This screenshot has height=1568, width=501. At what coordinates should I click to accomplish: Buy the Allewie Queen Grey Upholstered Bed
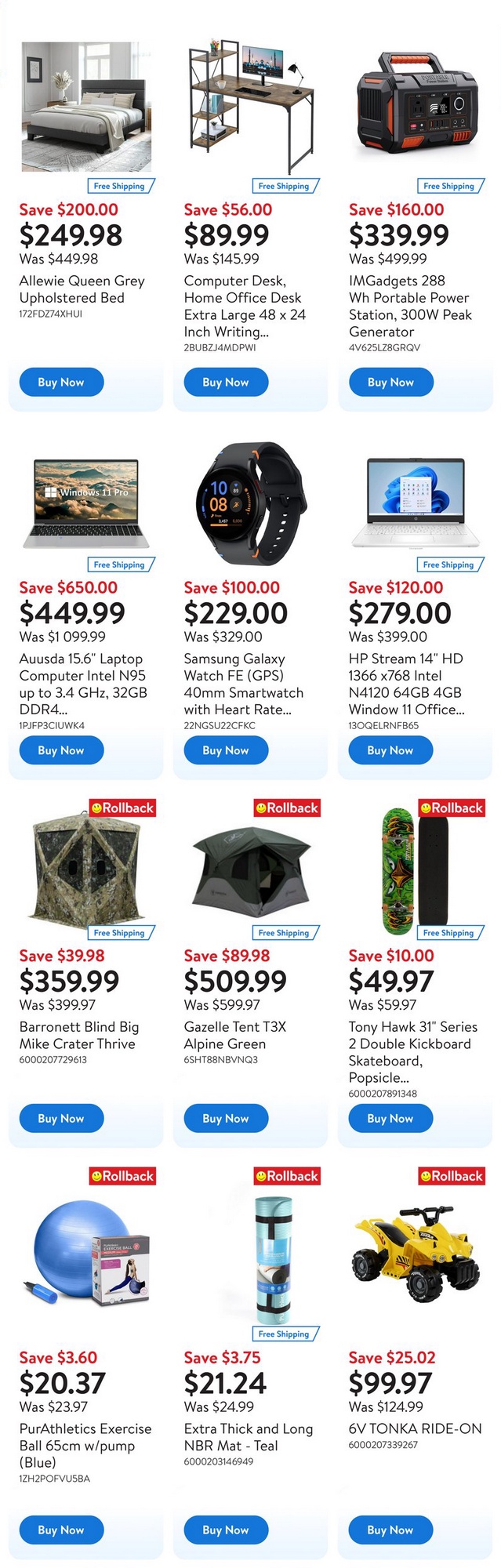[60, 382]
